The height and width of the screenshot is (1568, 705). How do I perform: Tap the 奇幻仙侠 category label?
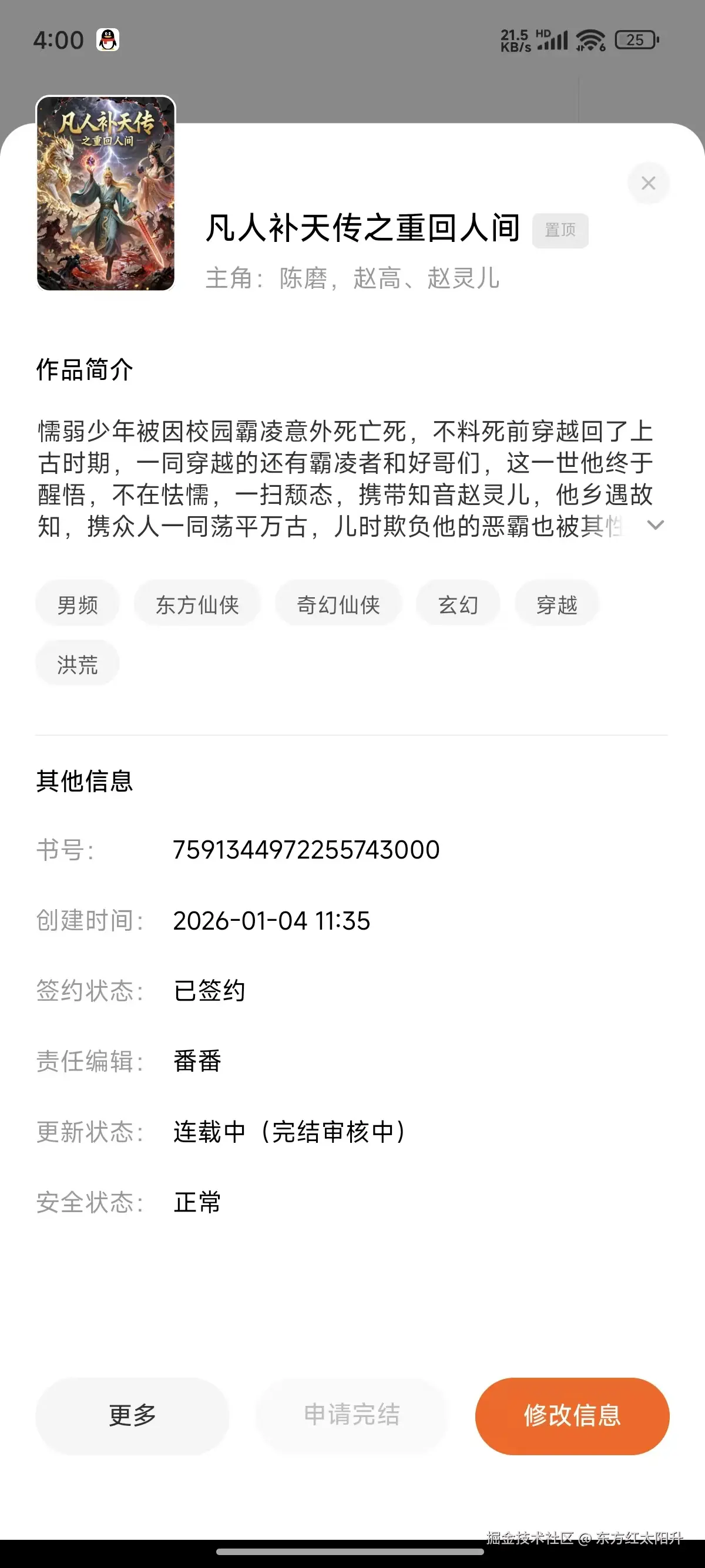(x=338, y=603)
